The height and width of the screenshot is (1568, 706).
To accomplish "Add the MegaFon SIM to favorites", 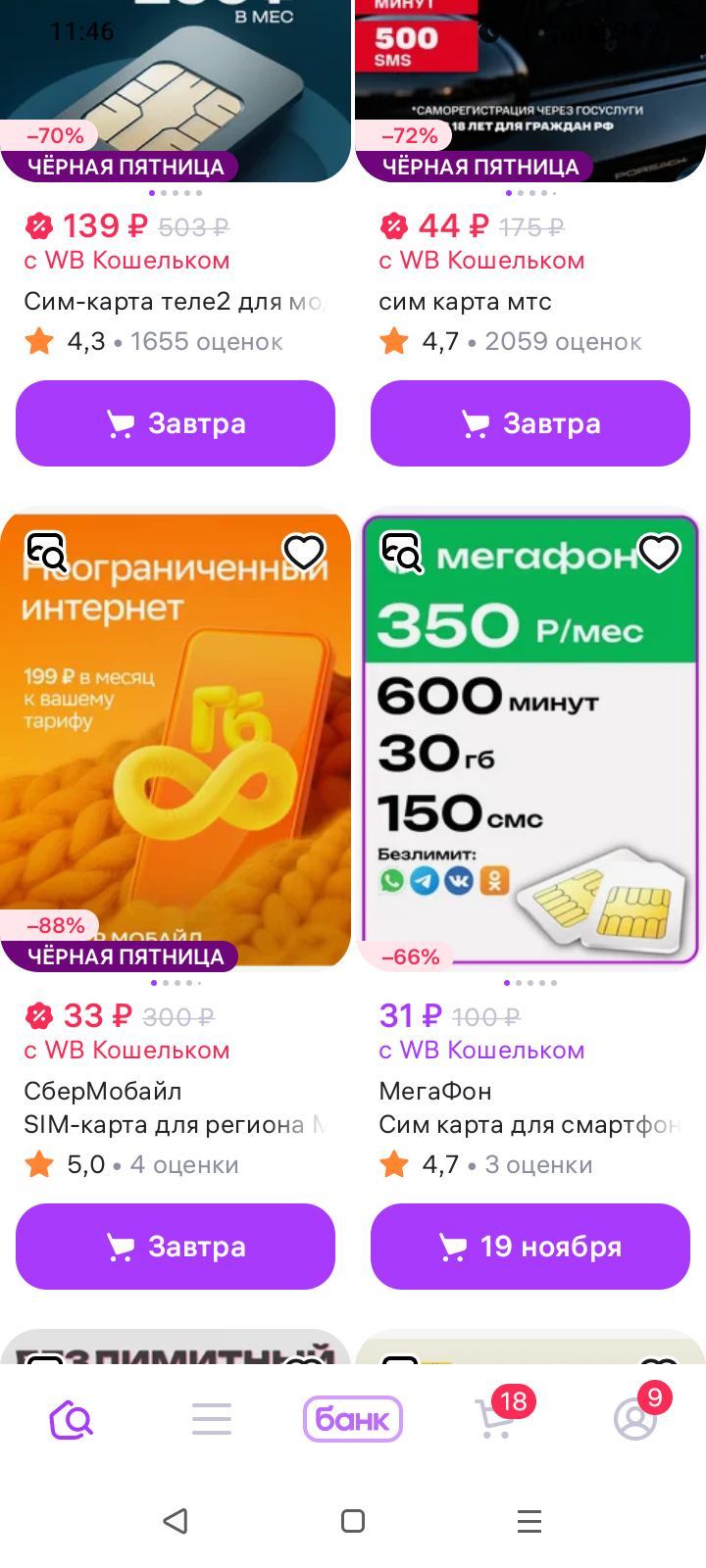I will pyautogui.click(x=659, y=553).
